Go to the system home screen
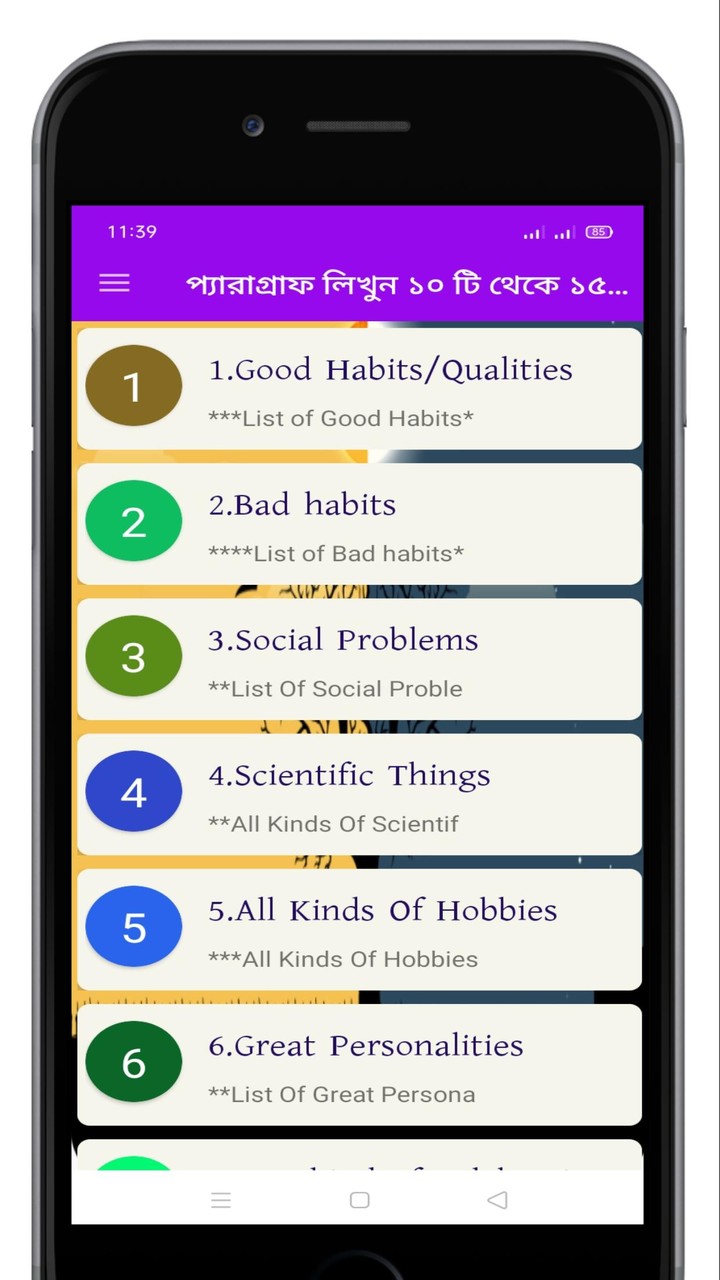 (360, 1200)
